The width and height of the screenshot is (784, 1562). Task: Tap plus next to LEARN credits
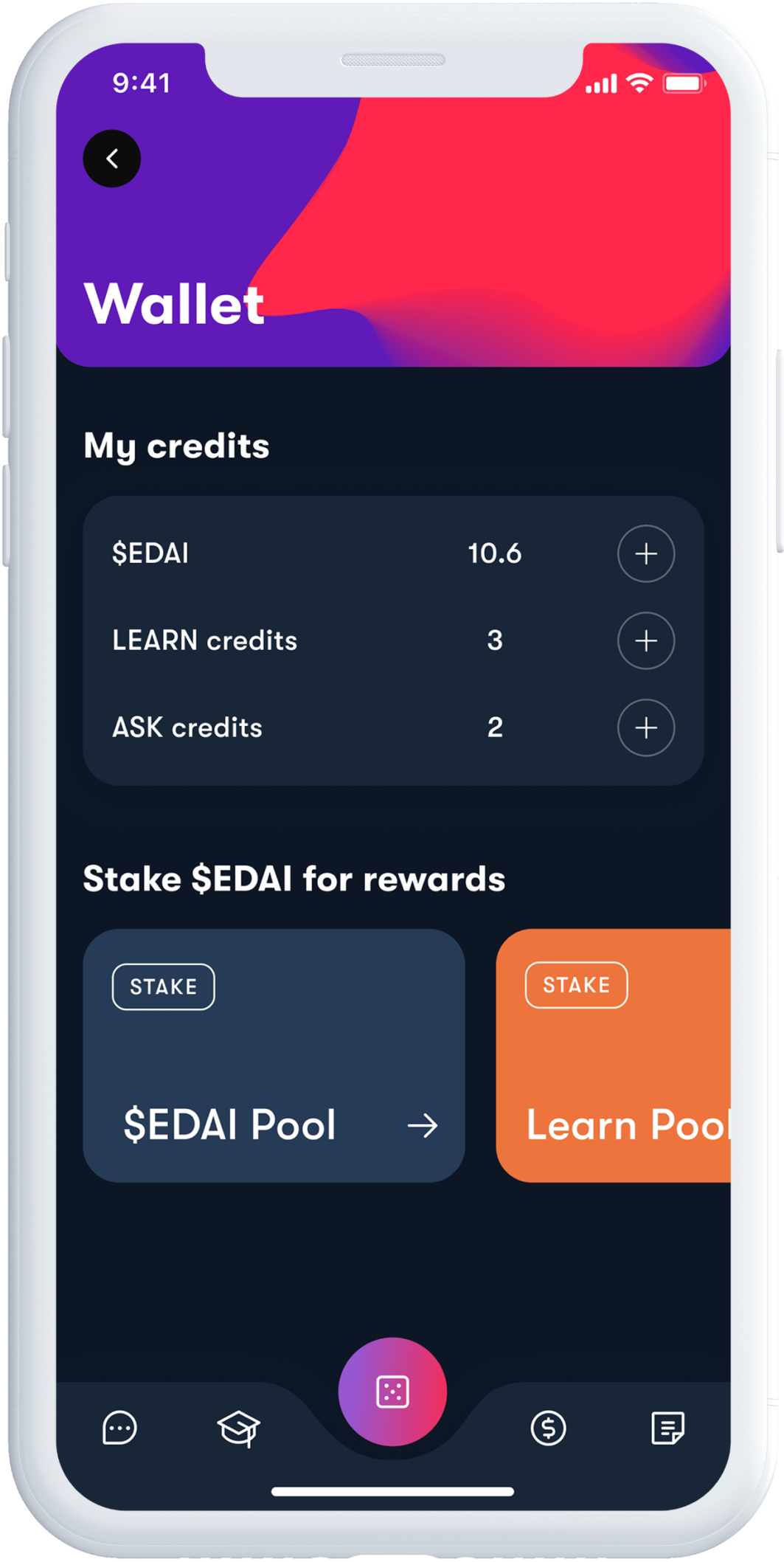pos(645,641)
